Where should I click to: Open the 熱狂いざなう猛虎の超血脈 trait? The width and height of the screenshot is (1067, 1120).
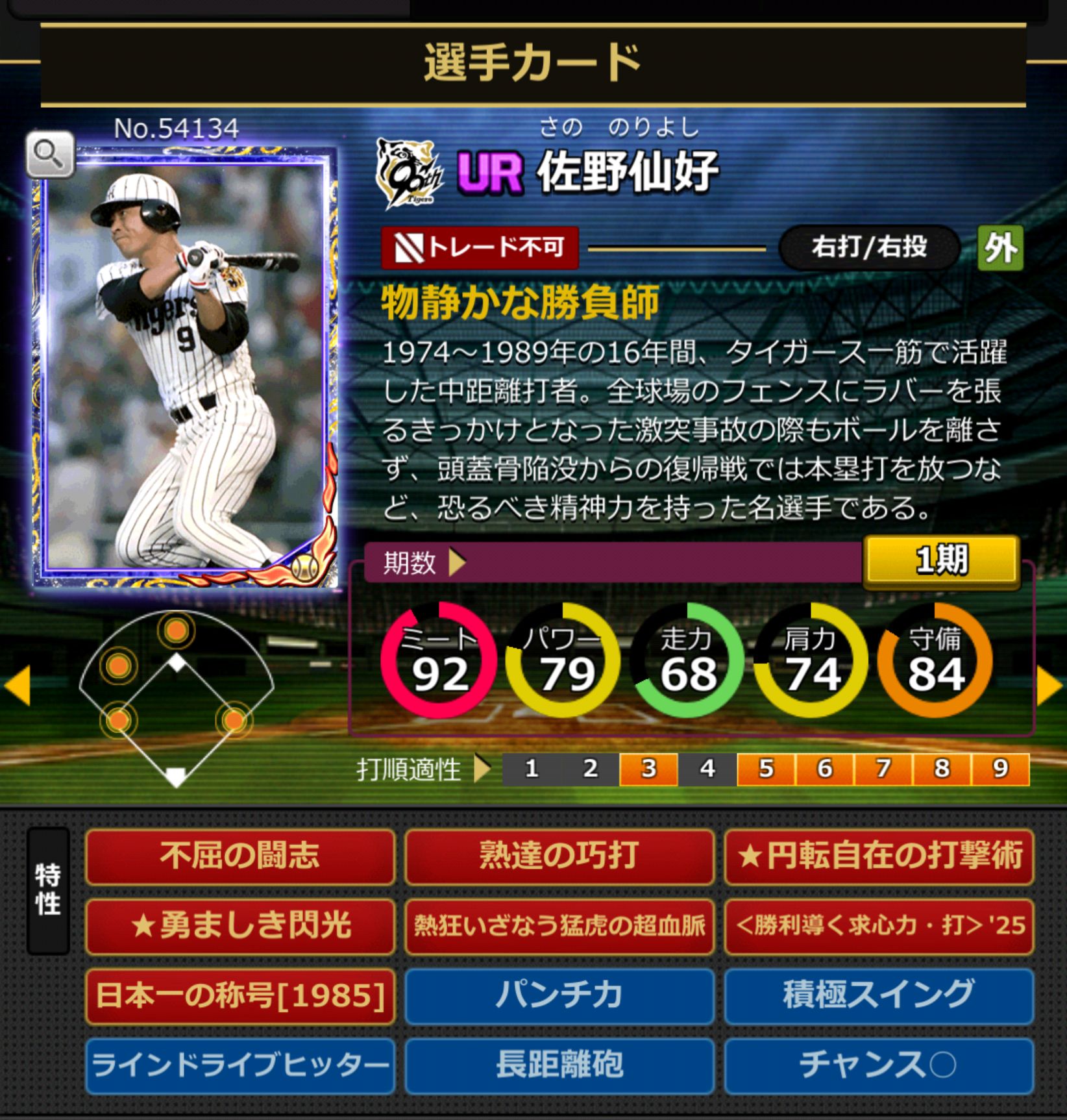pyautogui.click(x=559, y=926)
